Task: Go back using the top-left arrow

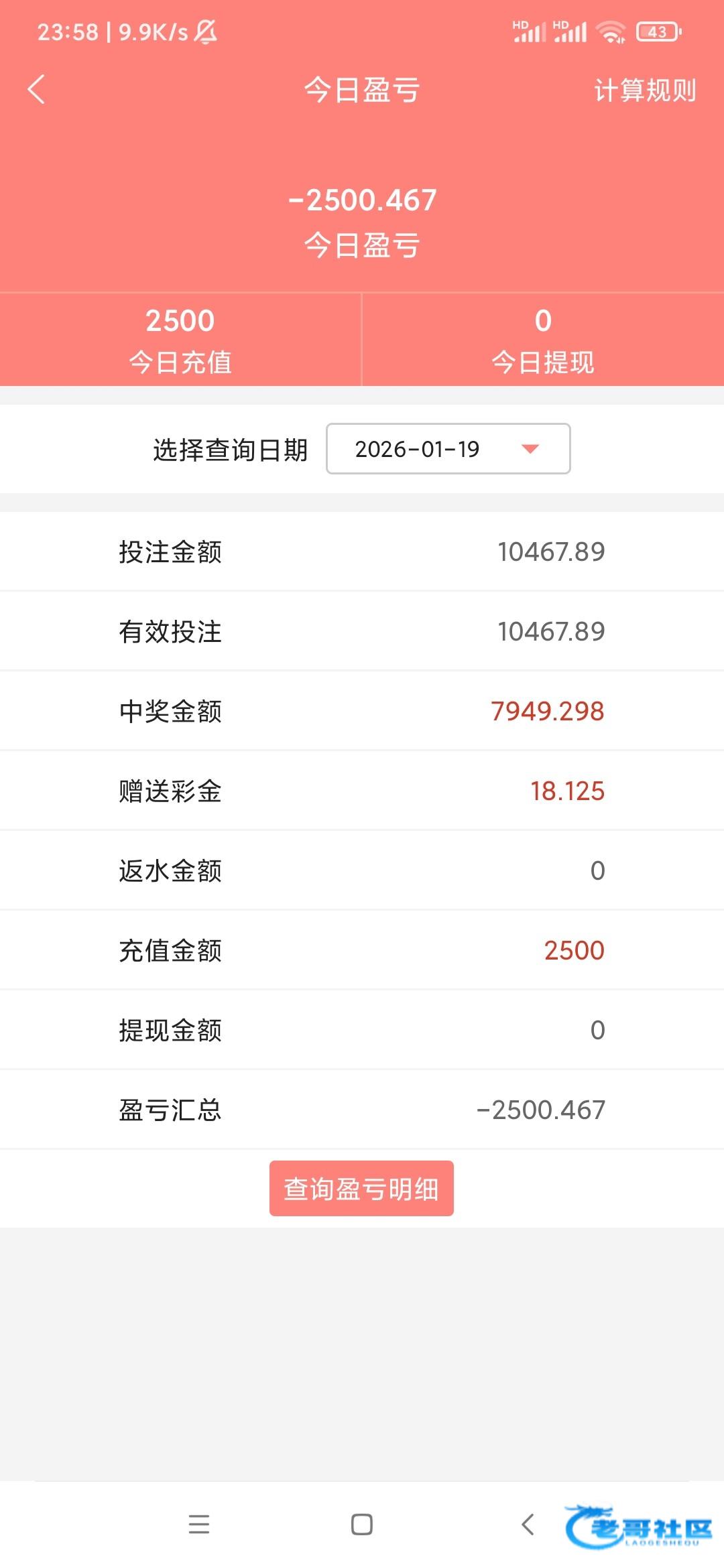Action: point(36,89)
